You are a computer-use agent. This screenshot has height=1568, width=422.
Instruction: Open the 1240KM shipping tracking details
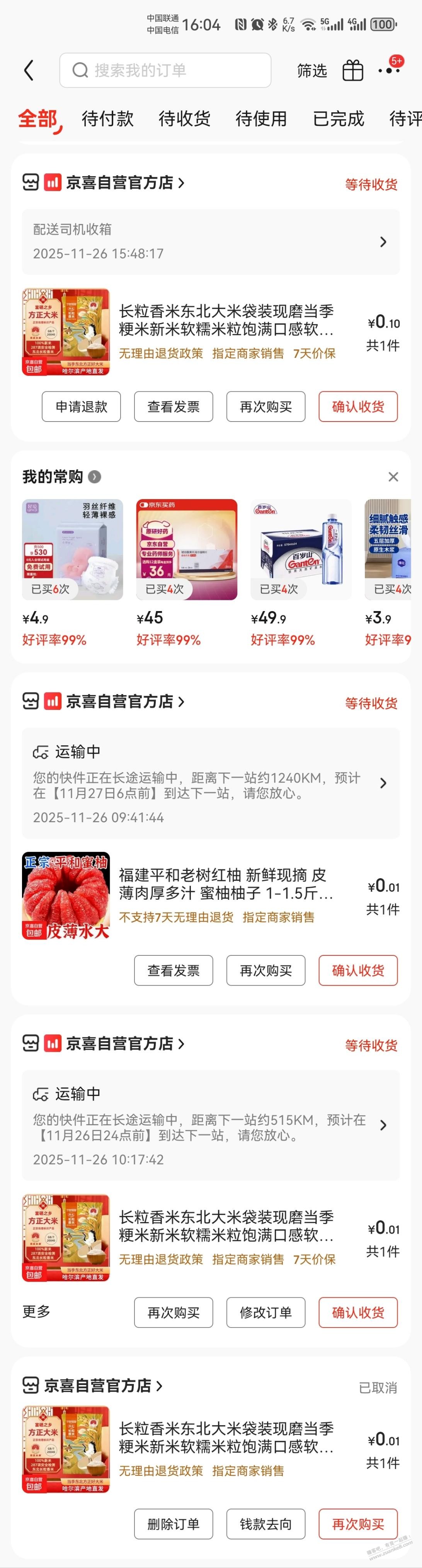pyautogui.click(x=210, y=783)
